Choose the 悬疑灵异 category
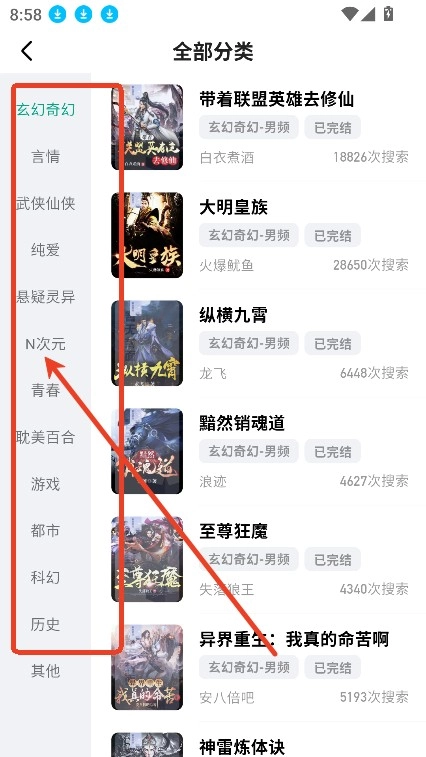426x757 pixels. 45,297
